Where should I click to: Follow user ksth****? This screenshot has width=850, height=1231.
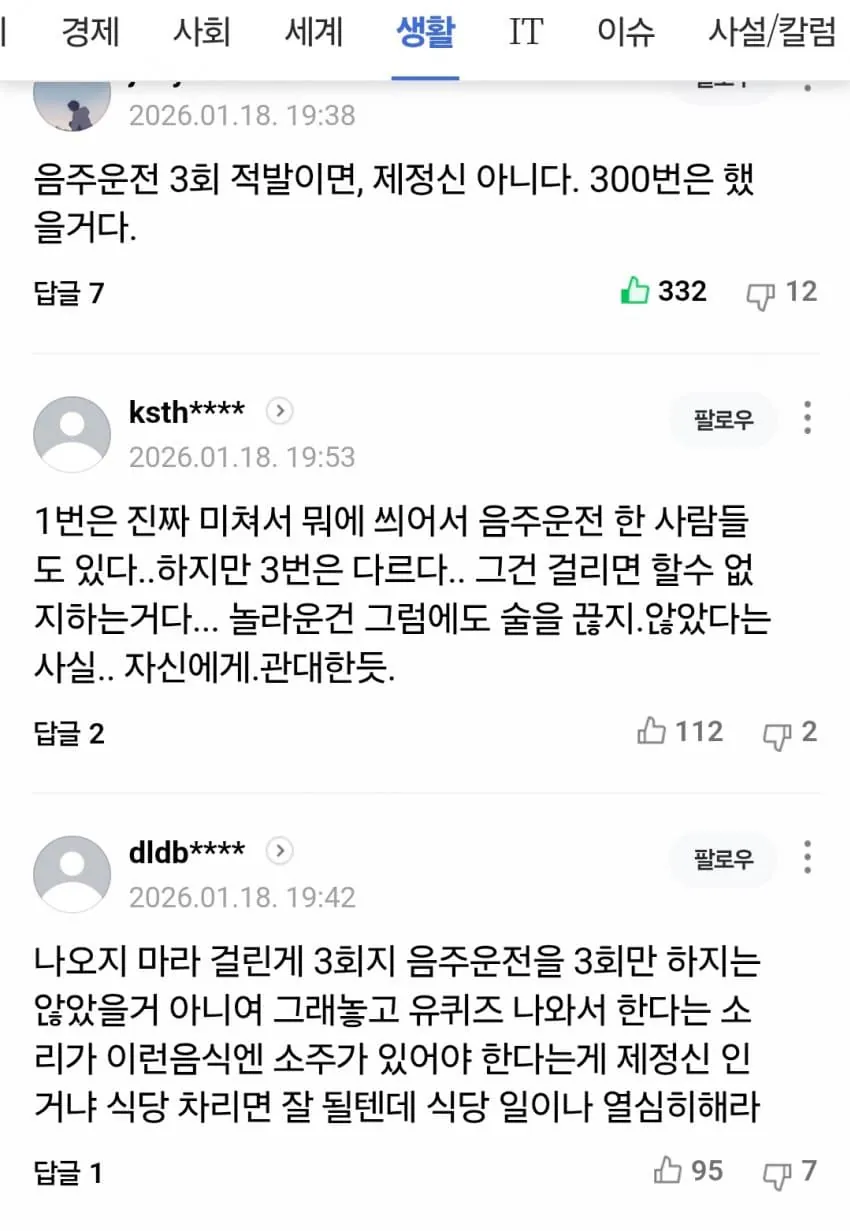coord(724,419)
